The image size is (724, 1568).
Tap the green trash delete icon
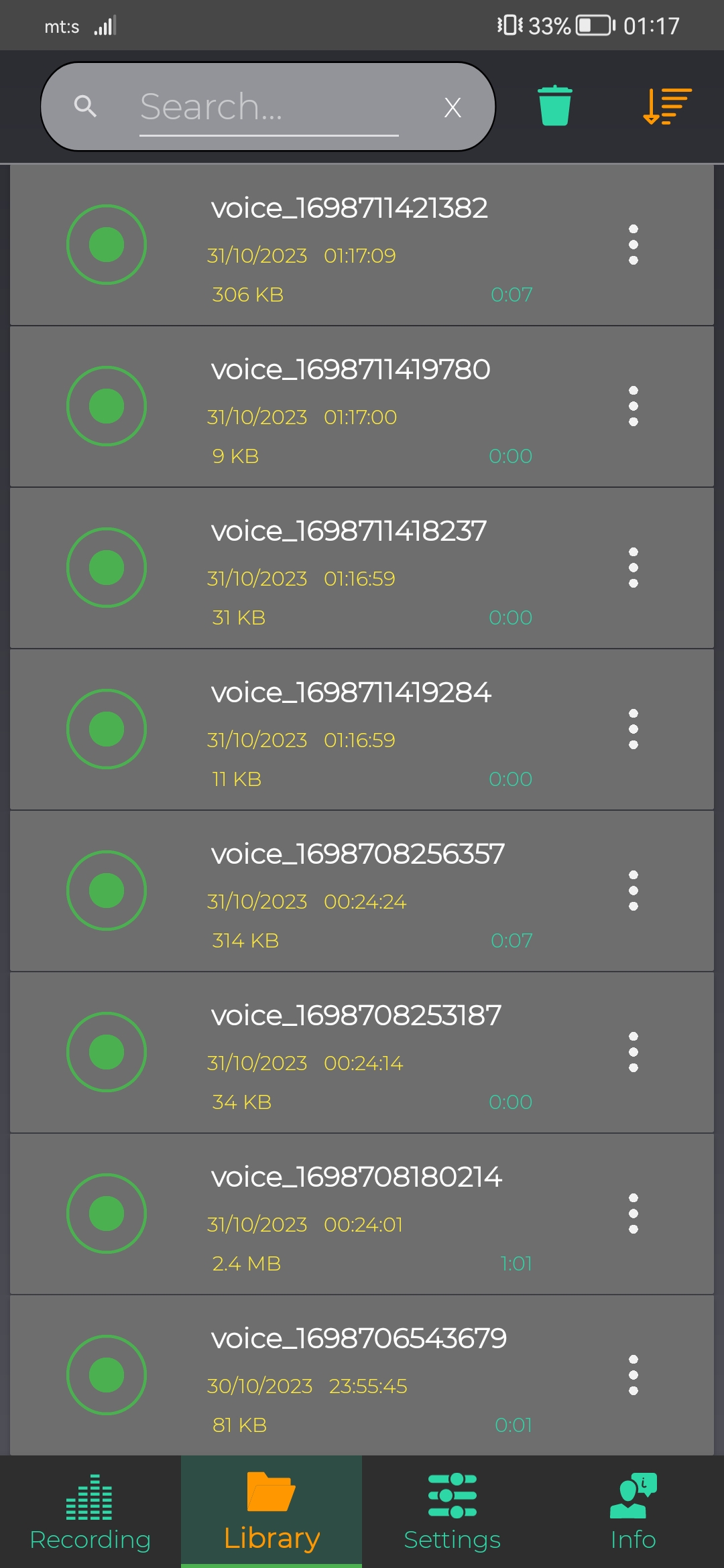[x=554, y=106]
